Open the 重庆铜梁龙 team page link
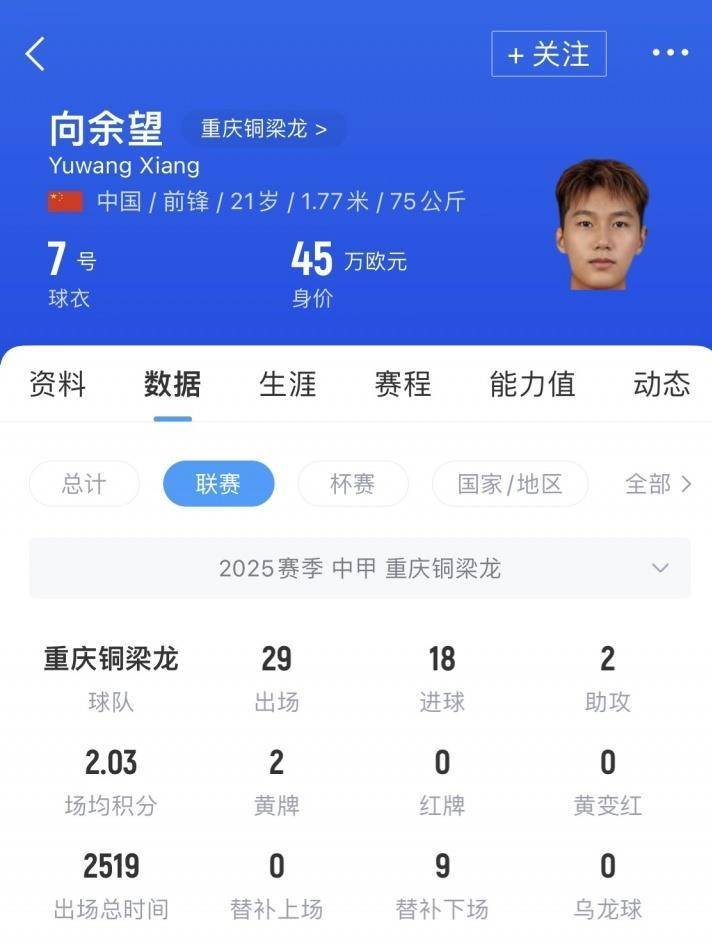 [x=264, y=129]
